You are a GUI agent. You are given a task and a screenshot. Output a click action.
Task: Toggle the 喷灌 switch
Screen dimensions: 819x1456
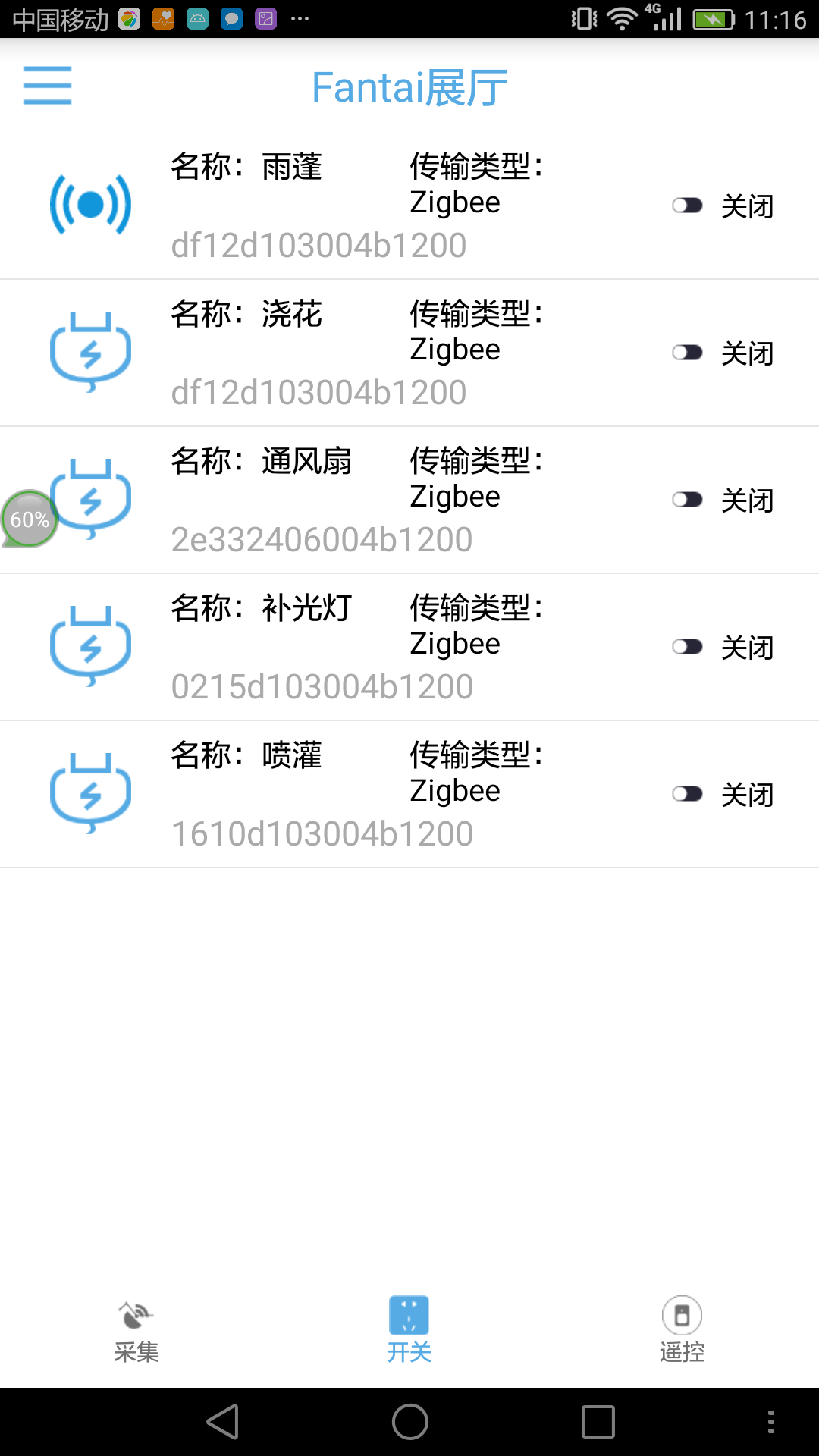tap(687, 794)
